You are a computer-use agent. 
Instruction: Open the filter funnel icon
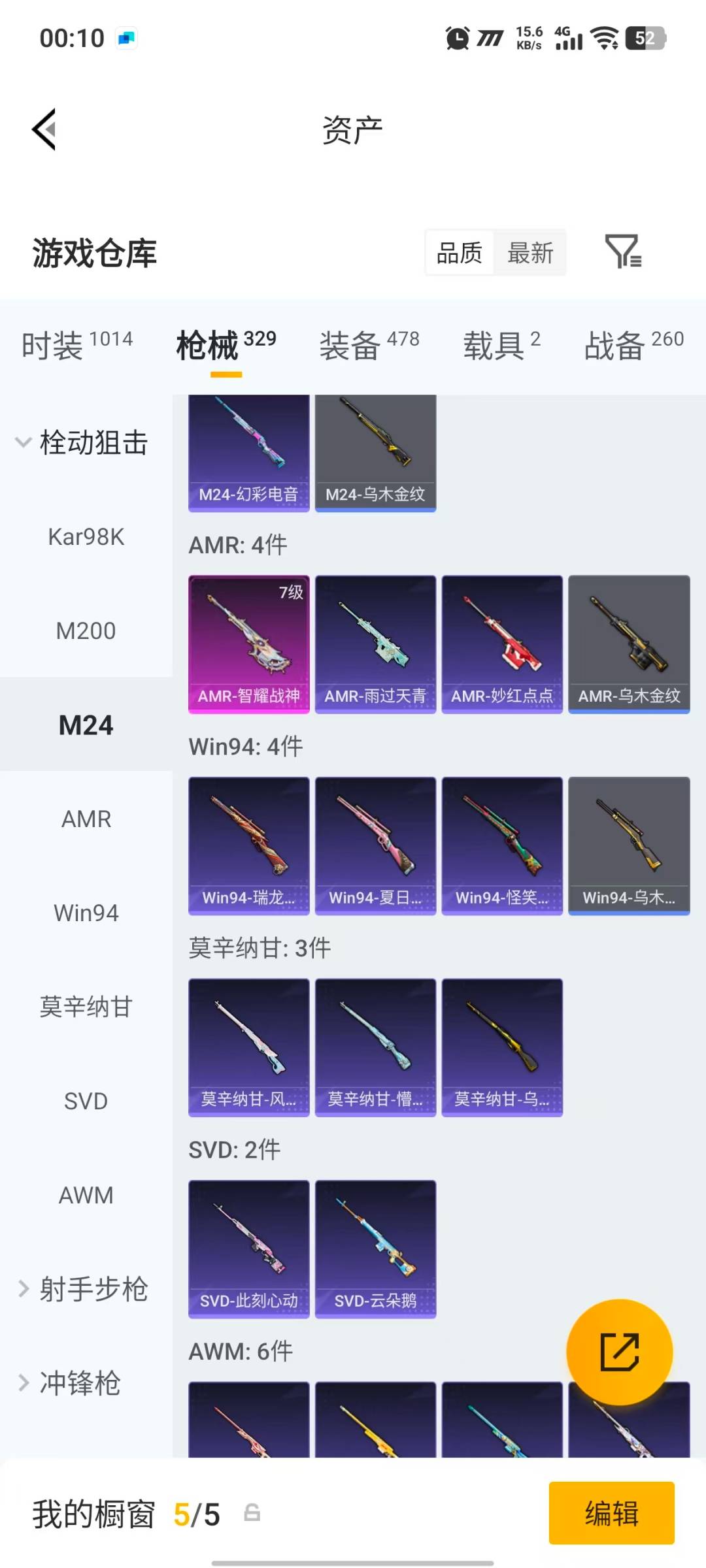tap(623, 252)
